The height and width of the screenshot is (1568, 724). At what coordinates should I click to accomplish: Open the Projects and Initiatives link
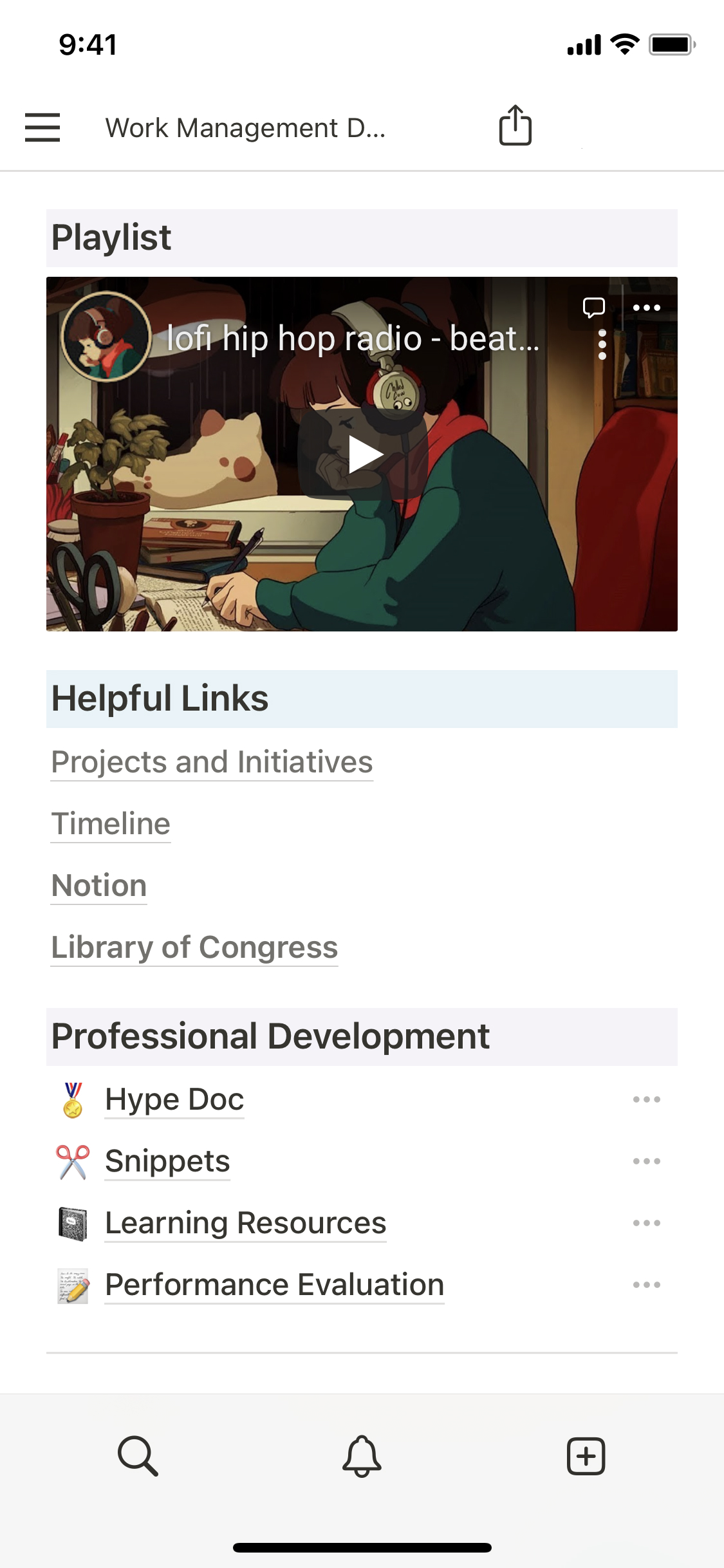[212, 762]
